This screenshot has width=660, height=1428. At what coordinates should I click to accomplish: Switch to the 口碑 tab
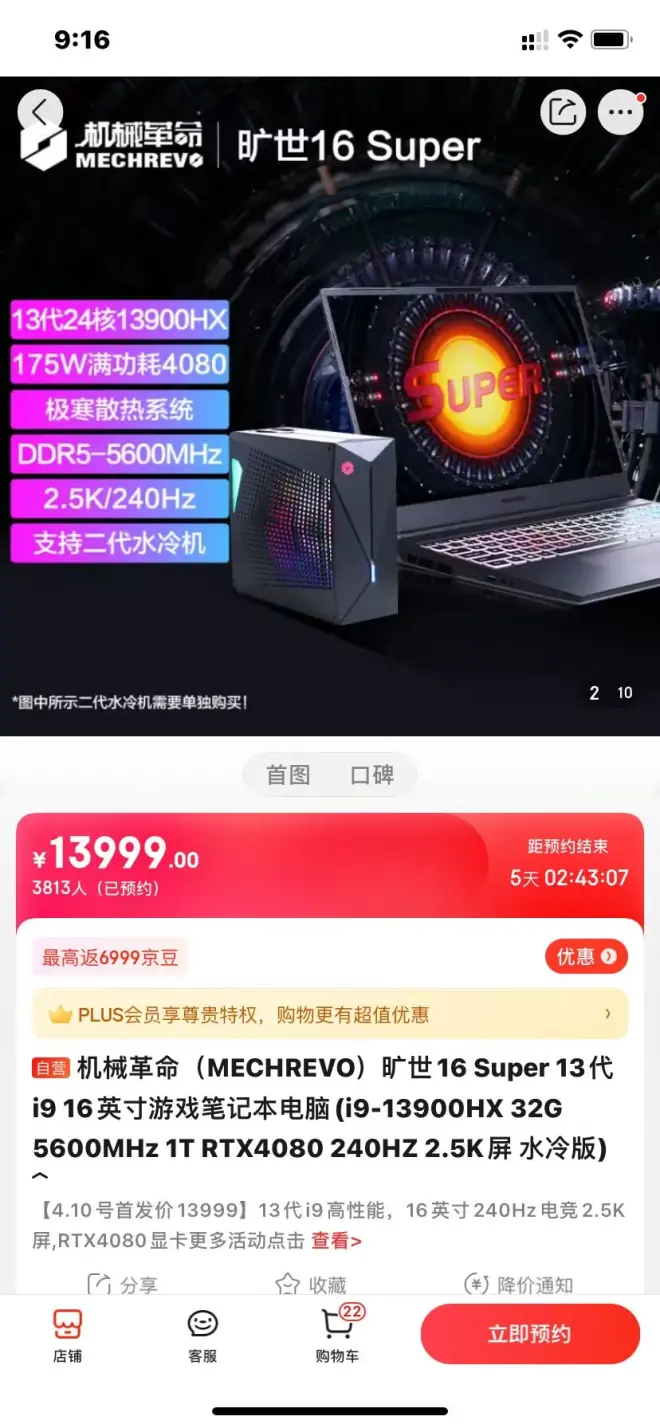[372, 775]
